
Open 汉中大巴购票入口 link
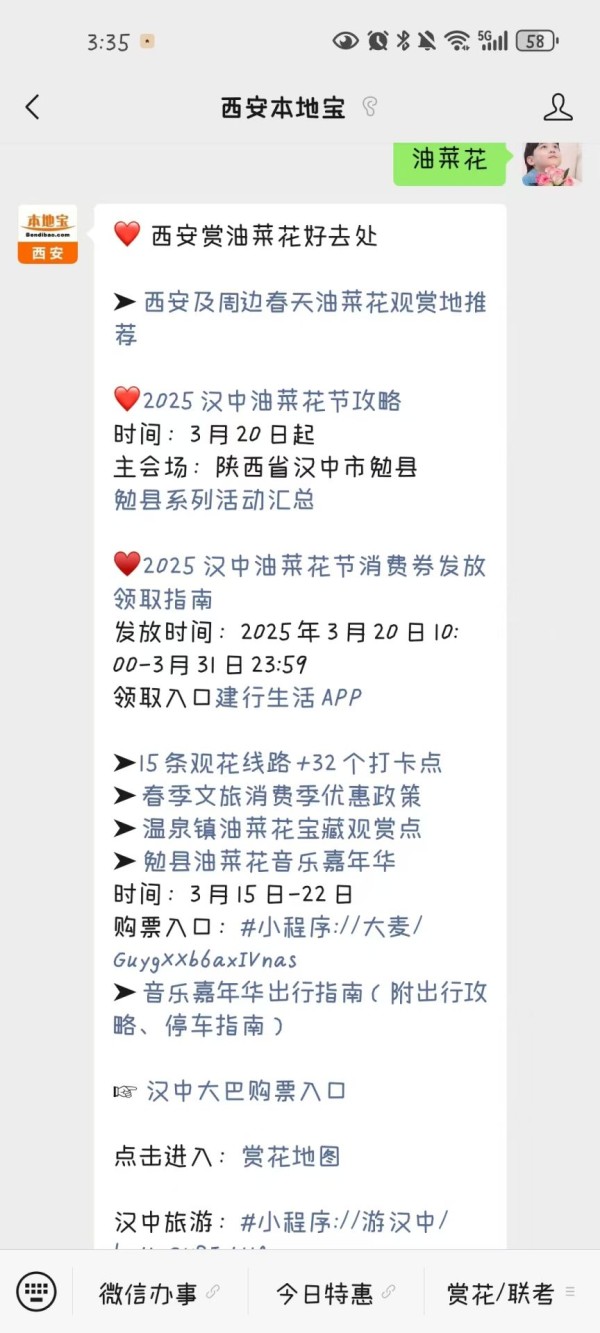246,1091
